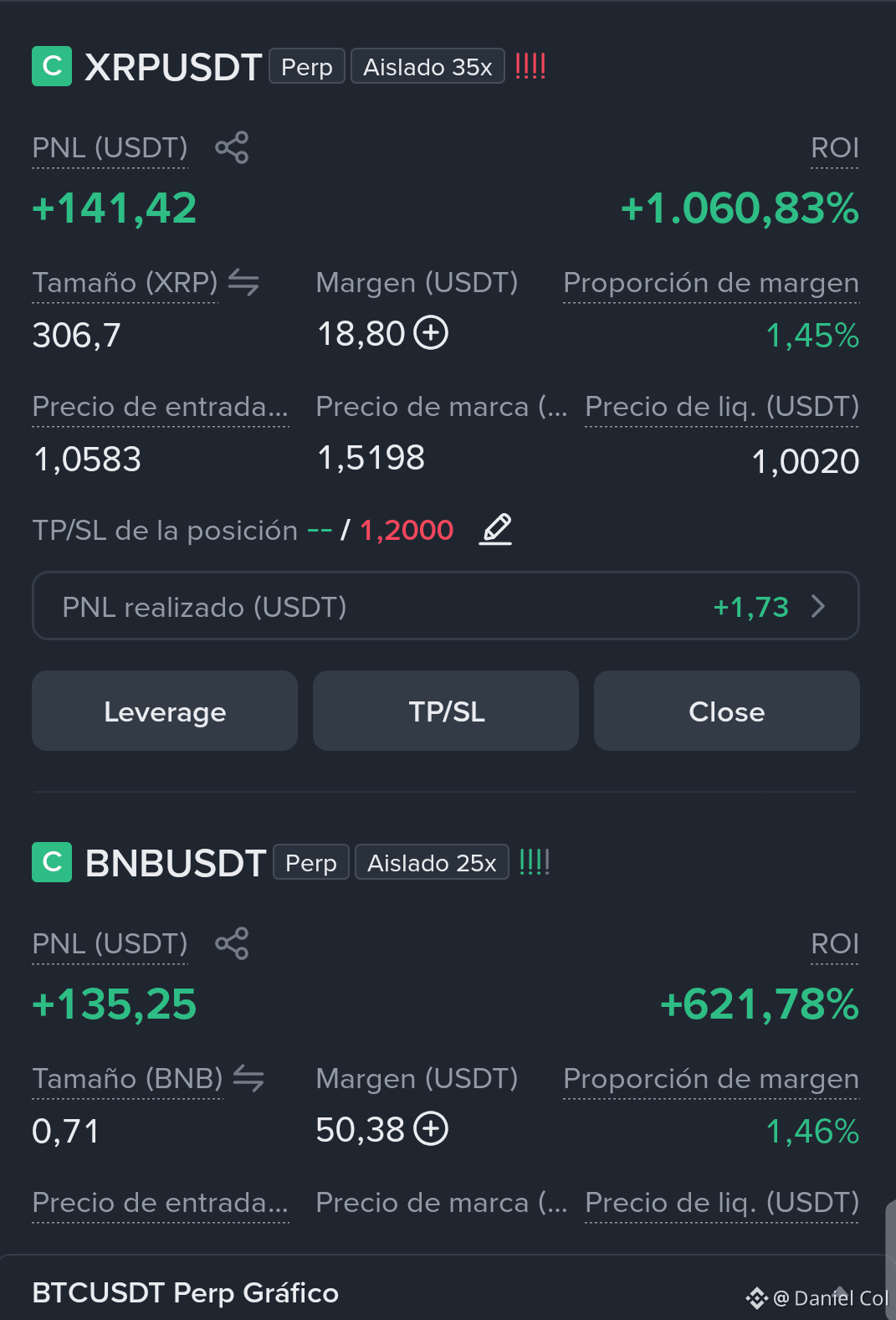896x1320 pixels.
Task: Close the XRPUSDT position
Action: tap(727, 711)
